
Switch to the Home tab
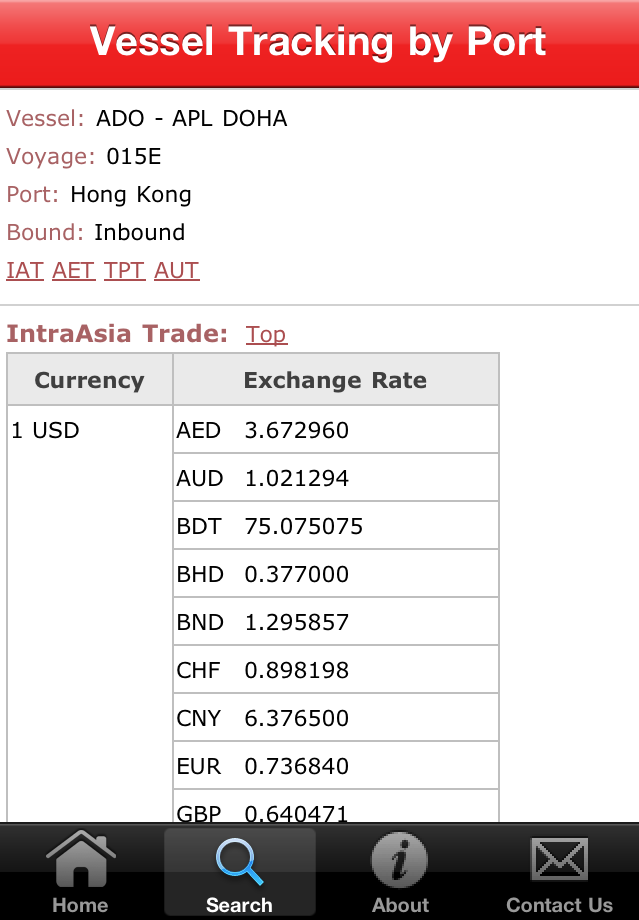pos(80,873)
